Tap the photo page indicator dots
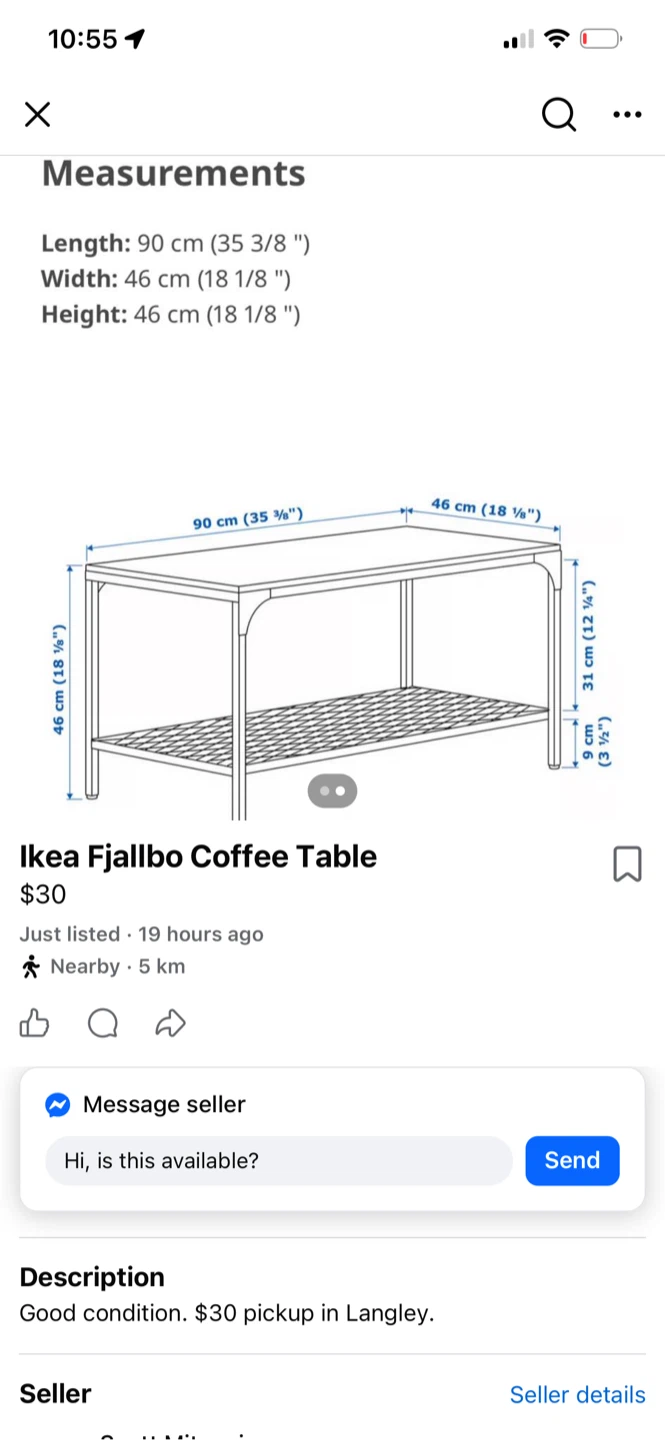The width and height of the screenshot is (665, 1440). [332, 791]
